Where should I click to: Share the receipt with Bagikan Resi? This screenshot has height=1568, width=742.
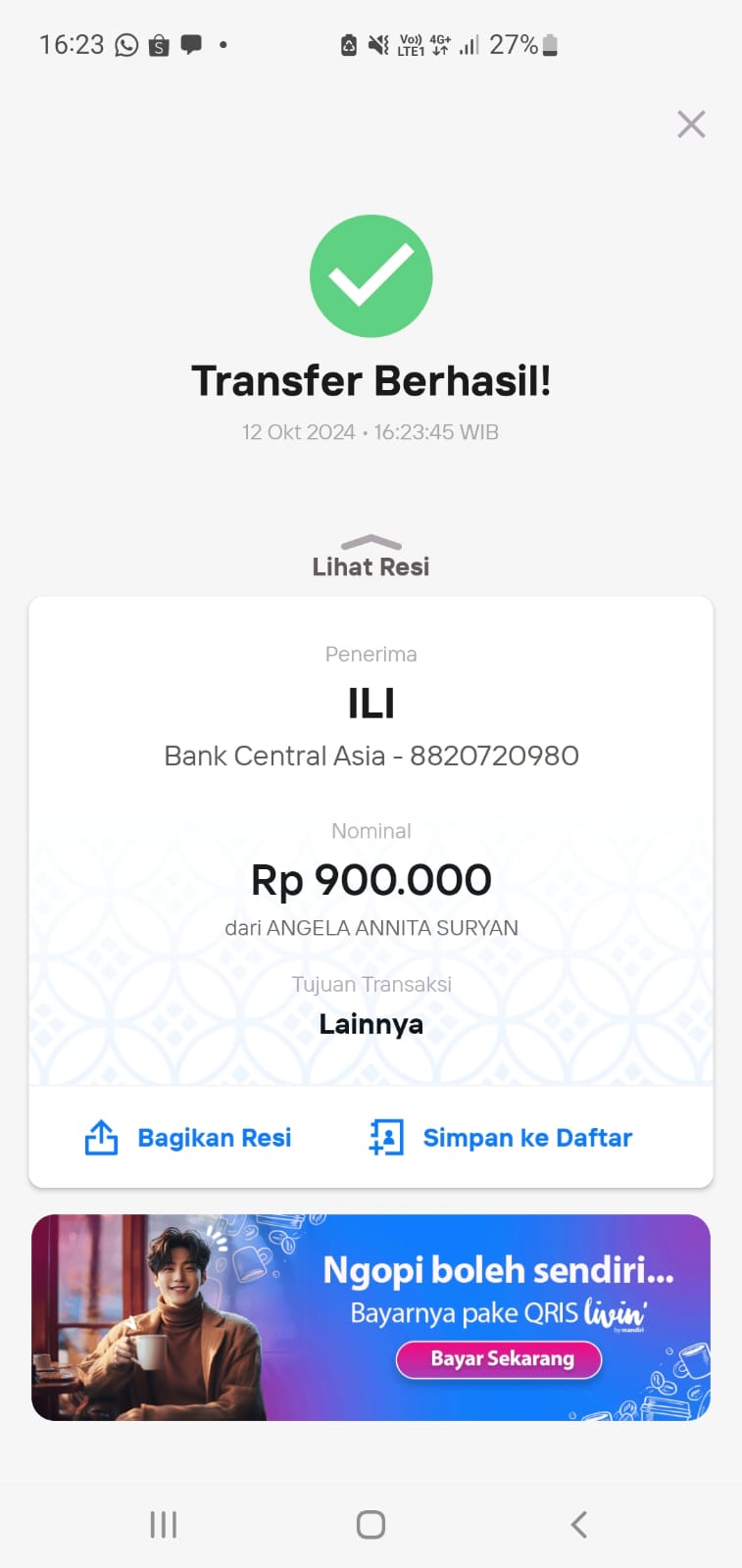[x=188, y=1138]
